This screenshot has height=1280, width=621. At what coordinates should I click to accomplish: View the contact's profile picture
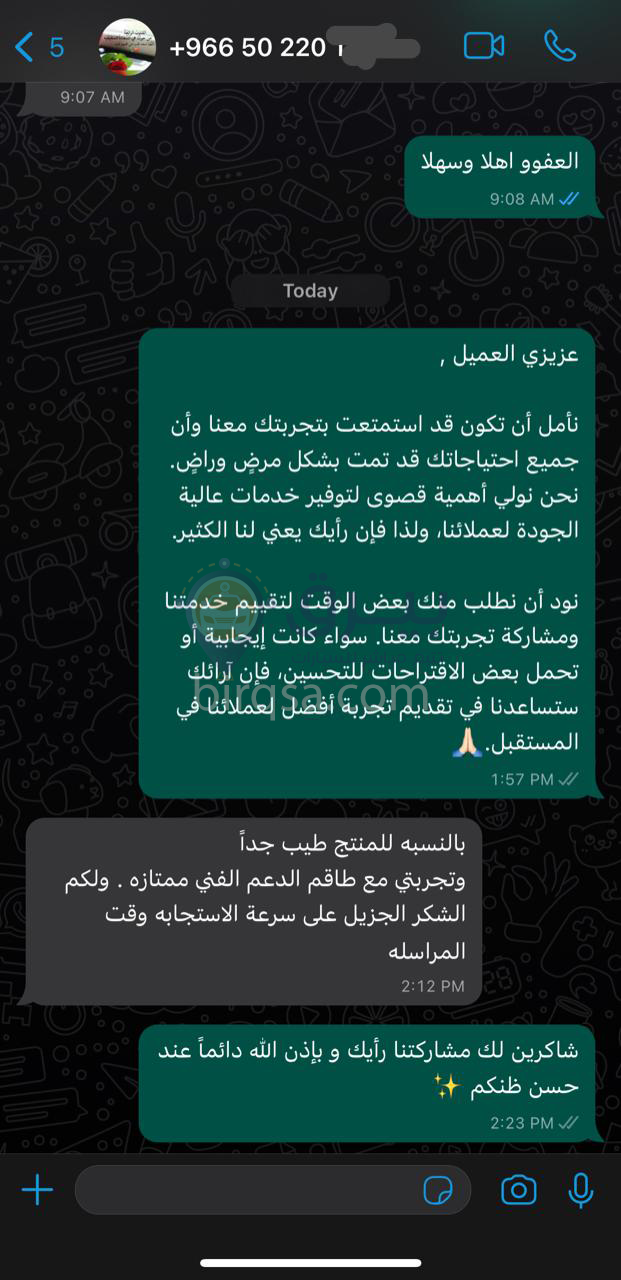[x=127, y=46]
